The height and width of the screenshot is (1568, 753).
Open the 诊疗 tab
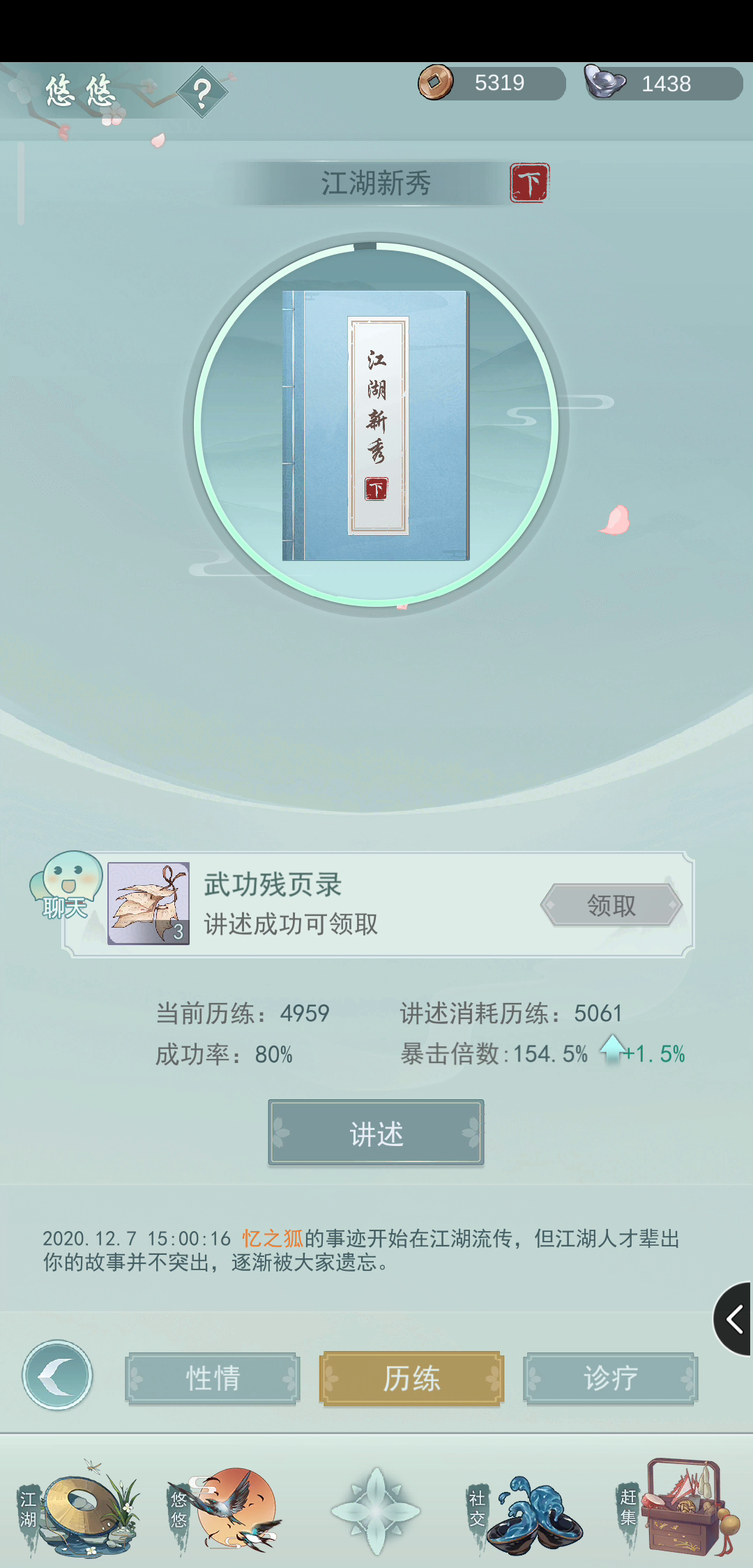point(610,1378)
